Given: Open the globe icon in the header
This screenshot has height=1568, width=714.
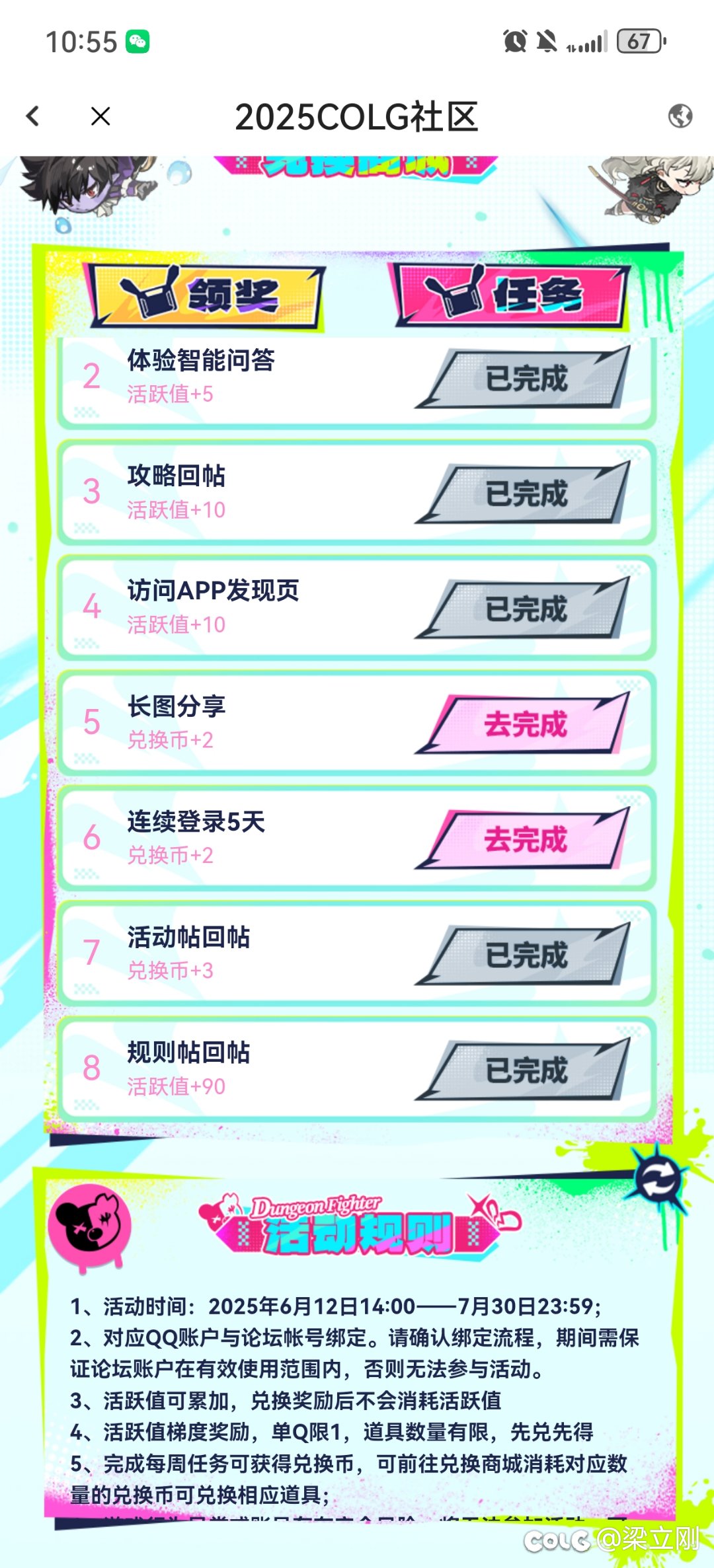Looking at the screenshot, I should [x=680, y=116].
